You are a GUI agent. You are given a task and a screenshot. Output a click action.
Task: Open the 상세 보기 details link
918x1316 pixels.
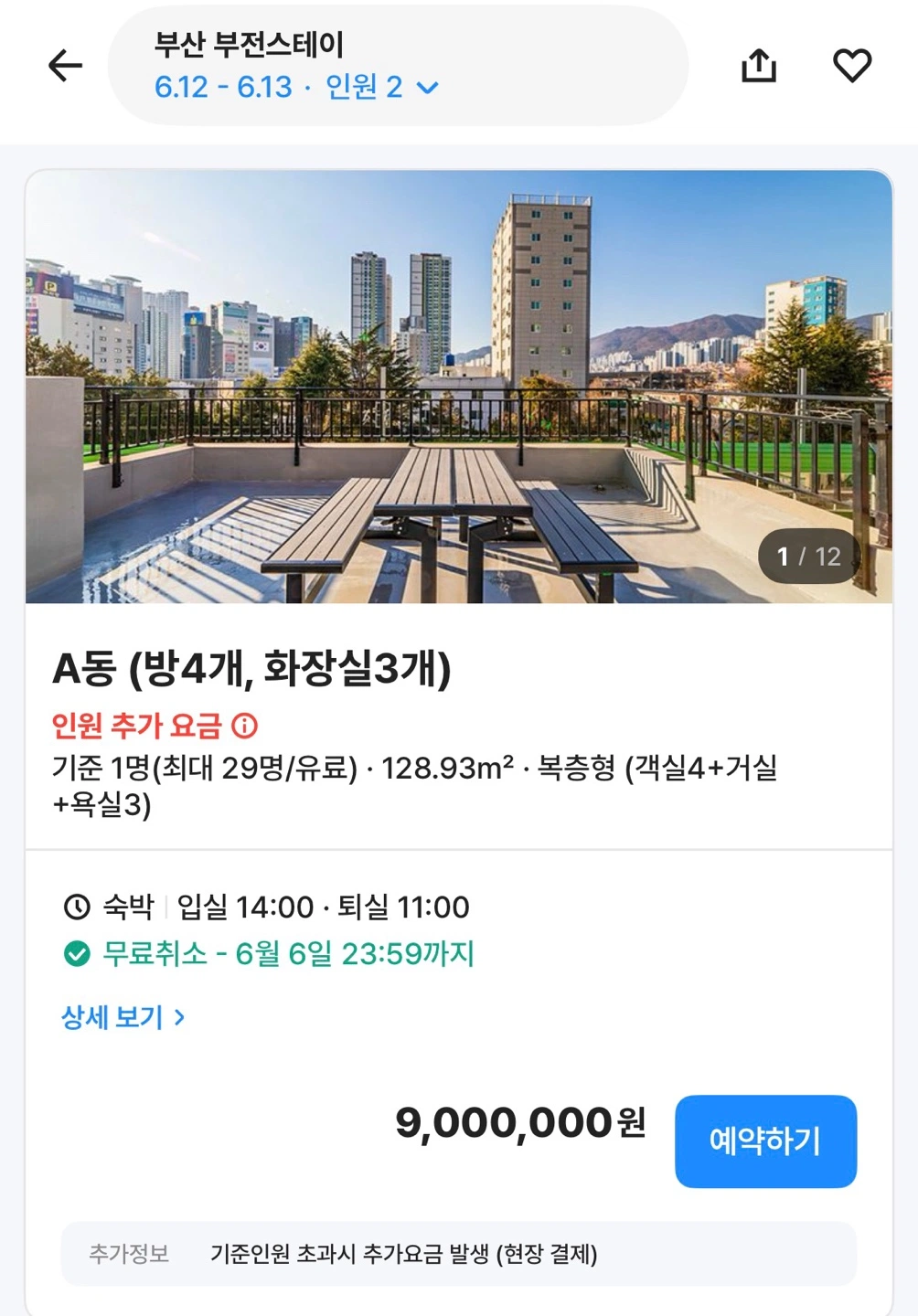point(110,1015)
